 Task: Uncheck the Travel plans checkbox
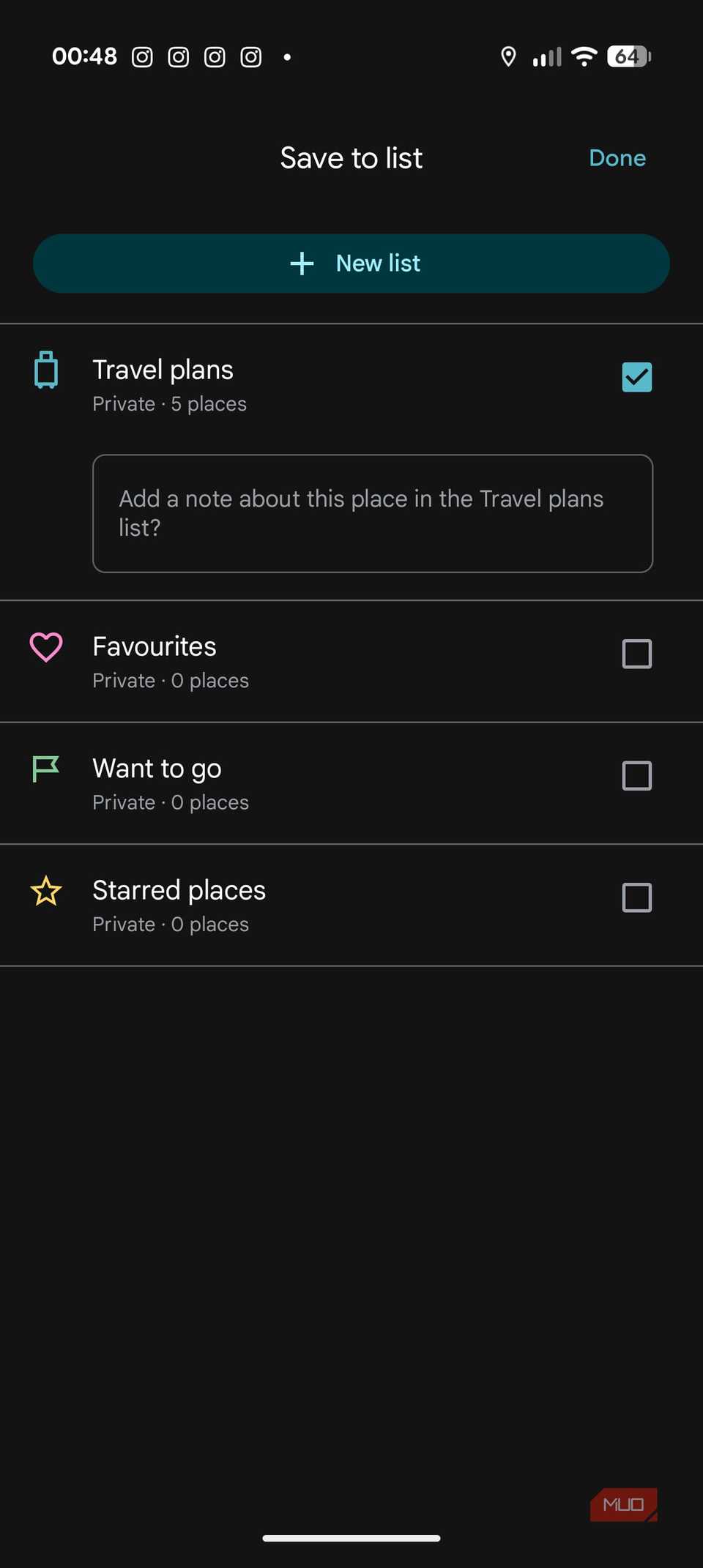(x=636, y=376)
